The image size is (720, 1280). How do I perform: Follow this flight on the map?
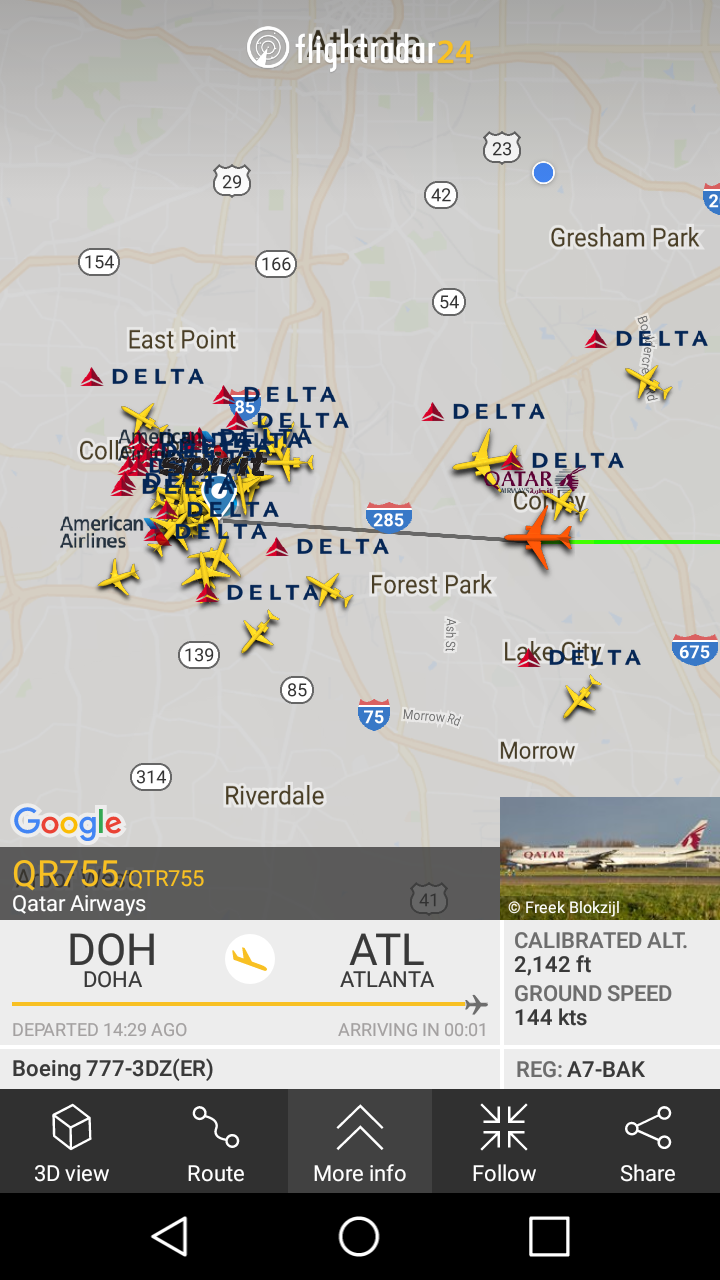(x=504, y=1141)
